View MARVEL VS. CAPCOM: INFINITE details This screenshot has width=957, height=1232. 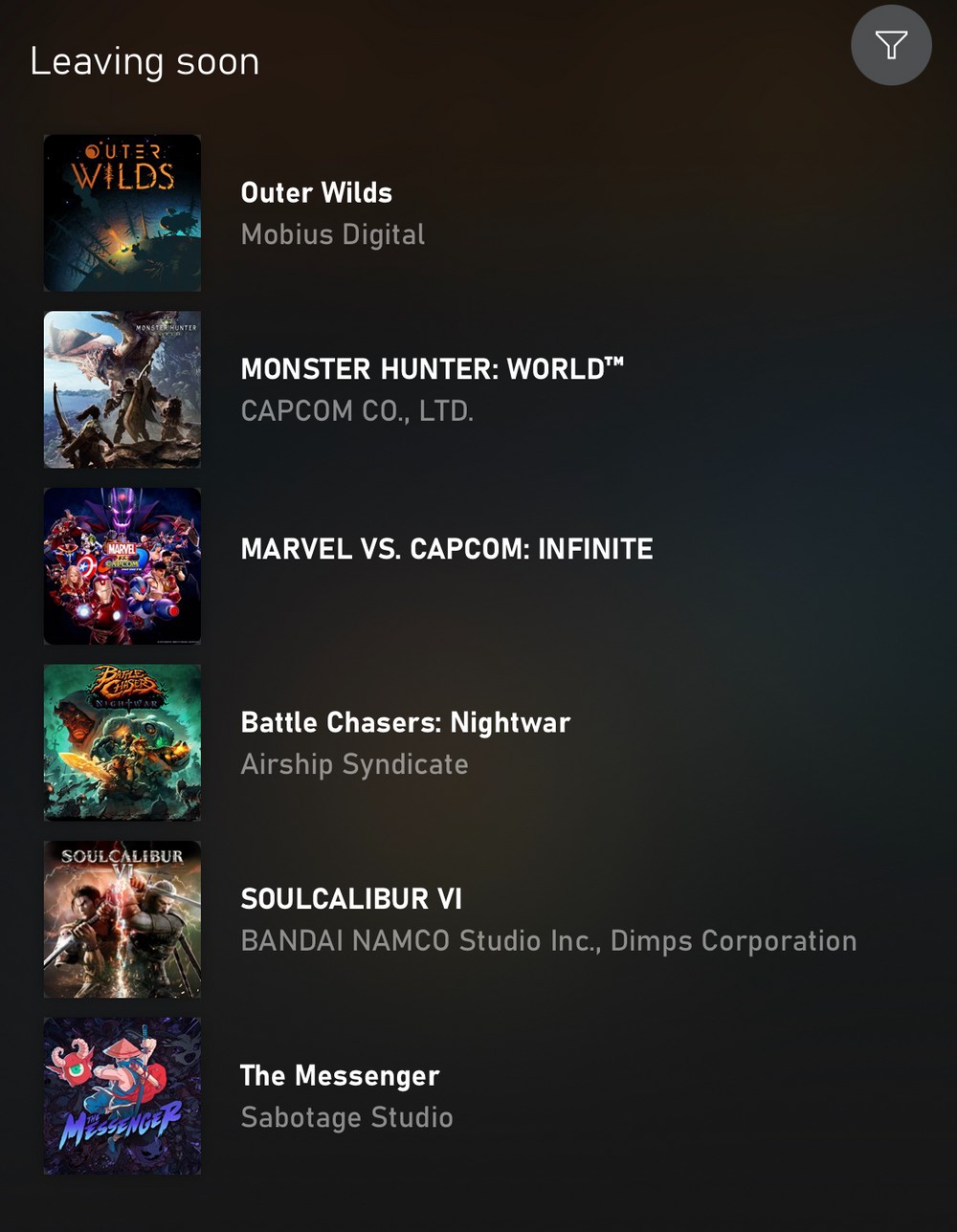tap(446, 549)
